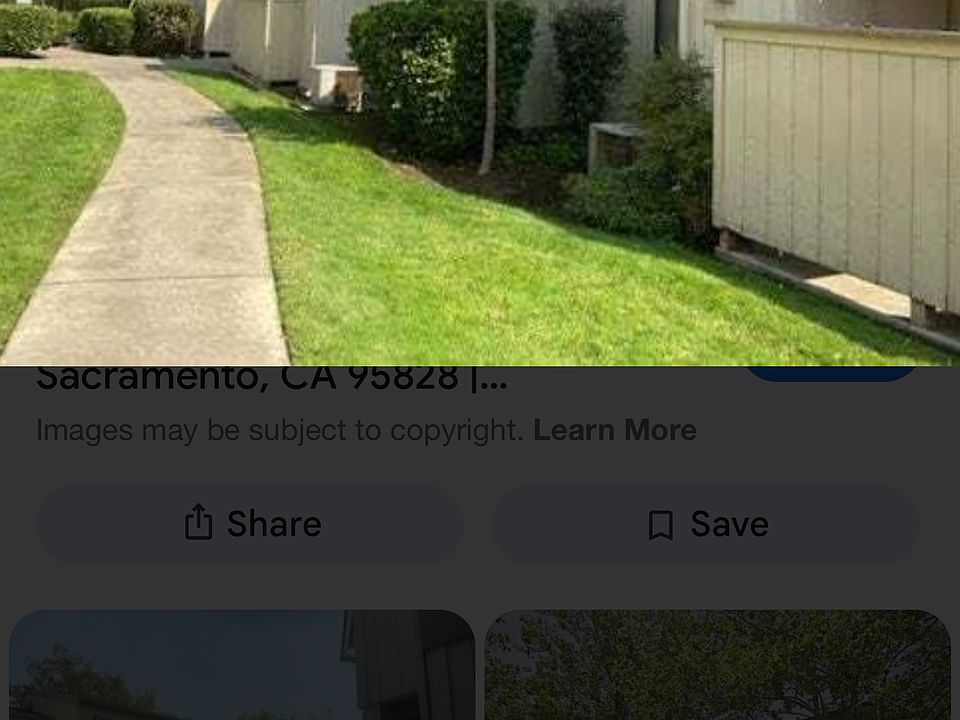The width and height of the screenshot is (960, 720).
Task: Open the walkway photo at the top
Action: pyautogui.click(x=480, y=180)
